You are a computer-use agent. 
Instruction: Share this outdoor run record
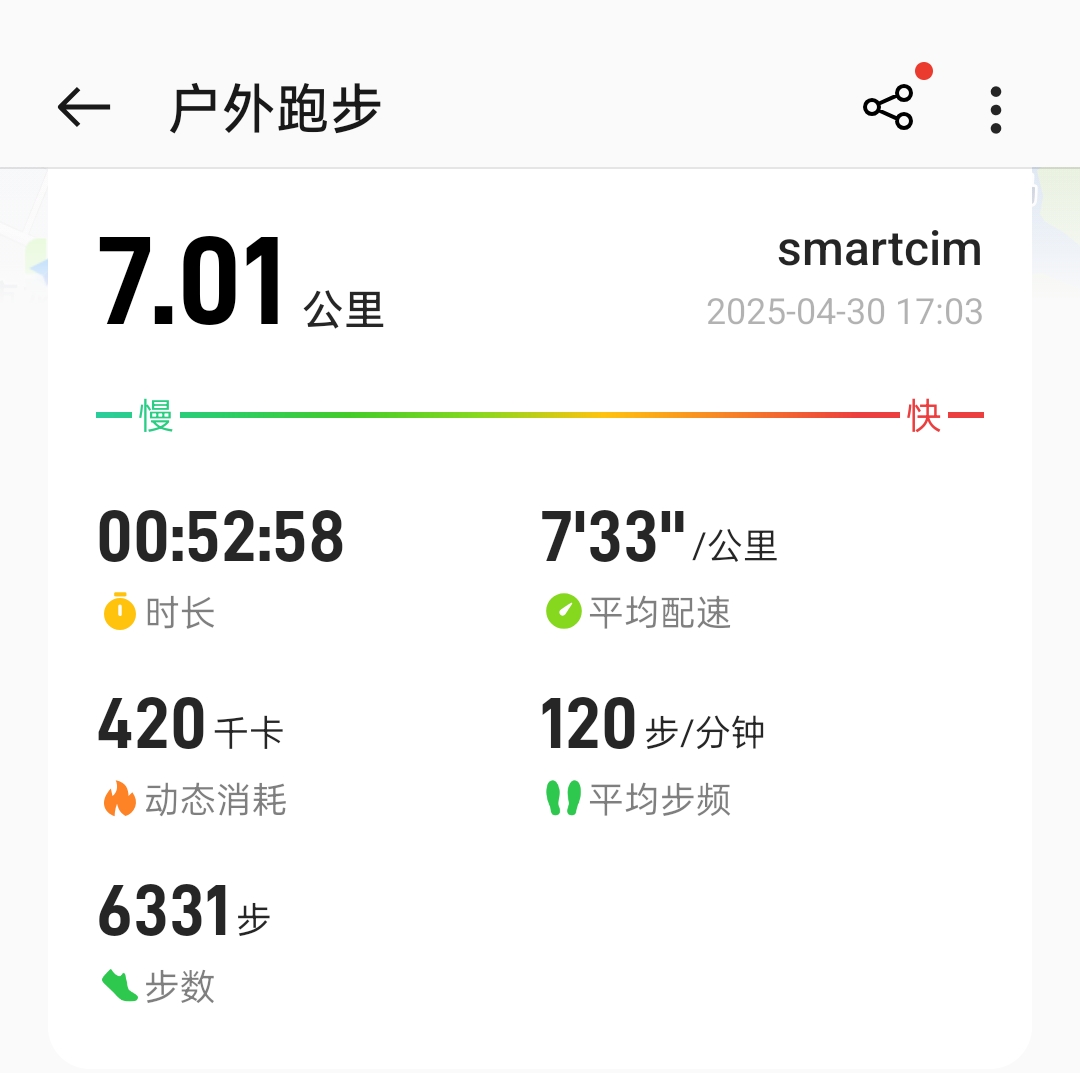coord(888,108)
